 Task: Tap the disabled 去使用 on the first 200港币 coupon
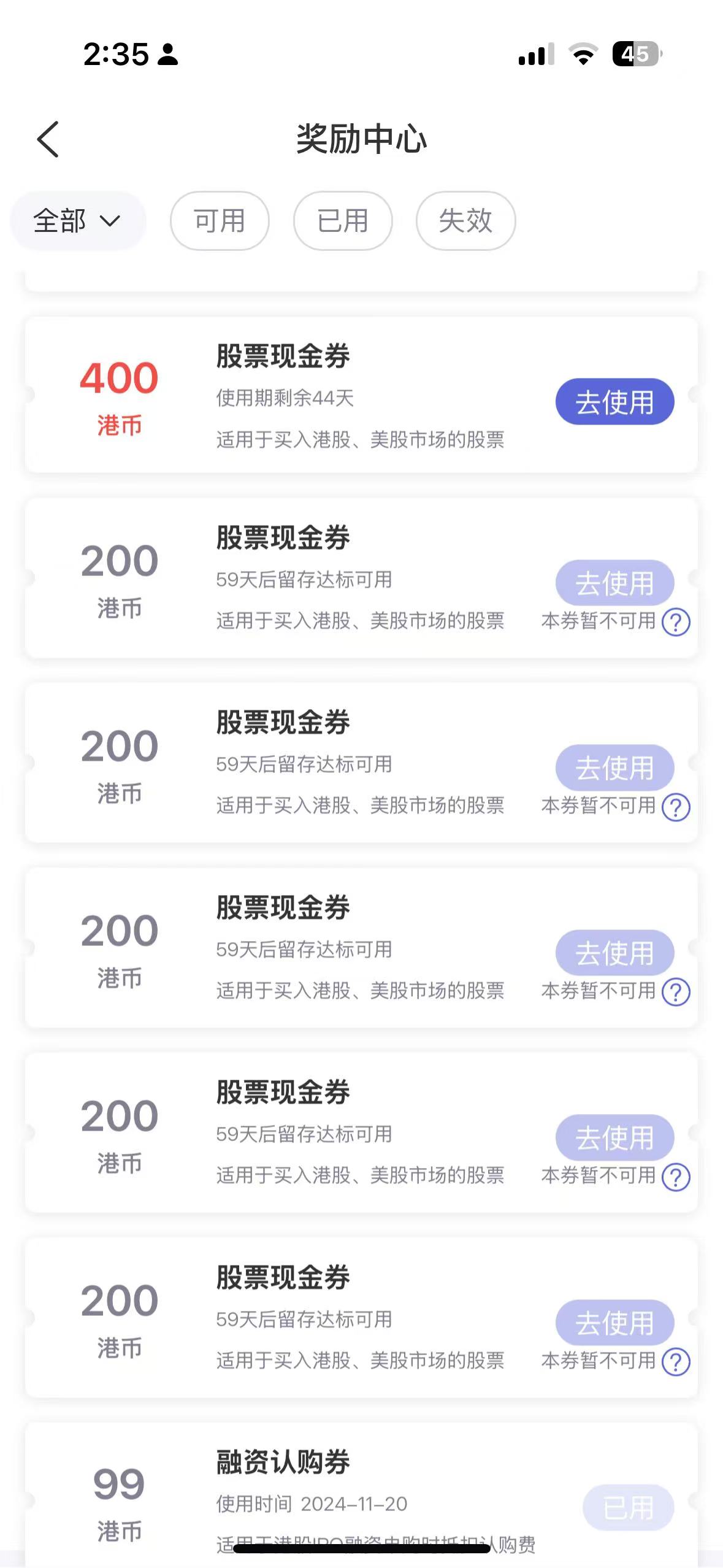(x=614, y=583)
